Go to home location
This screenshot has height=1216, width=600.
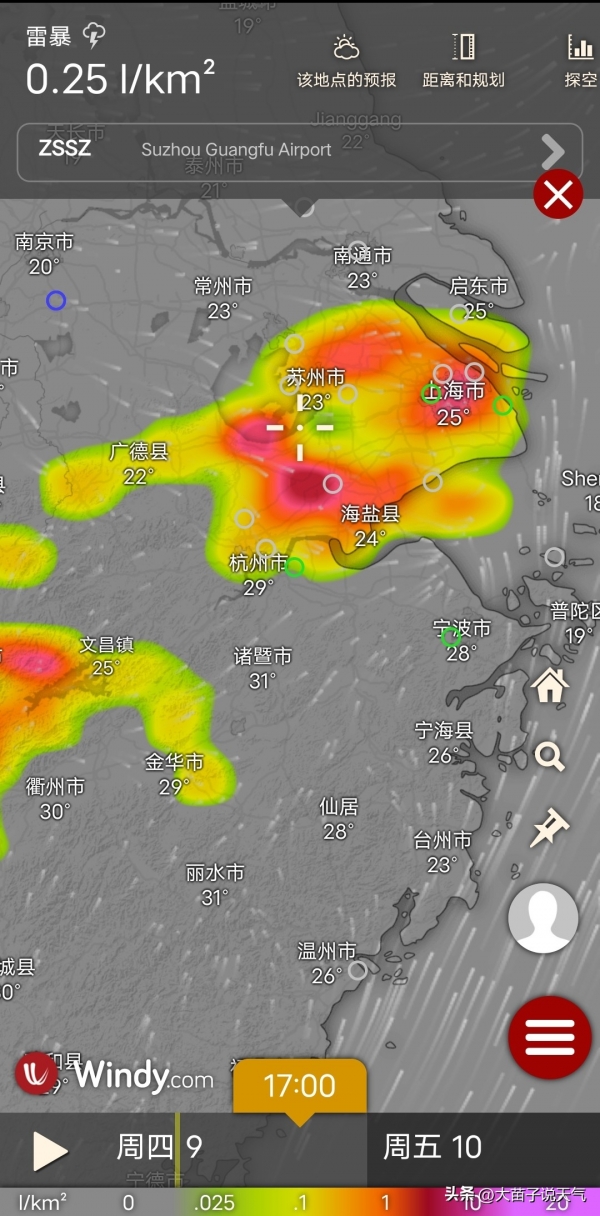(x=550, y=686)
